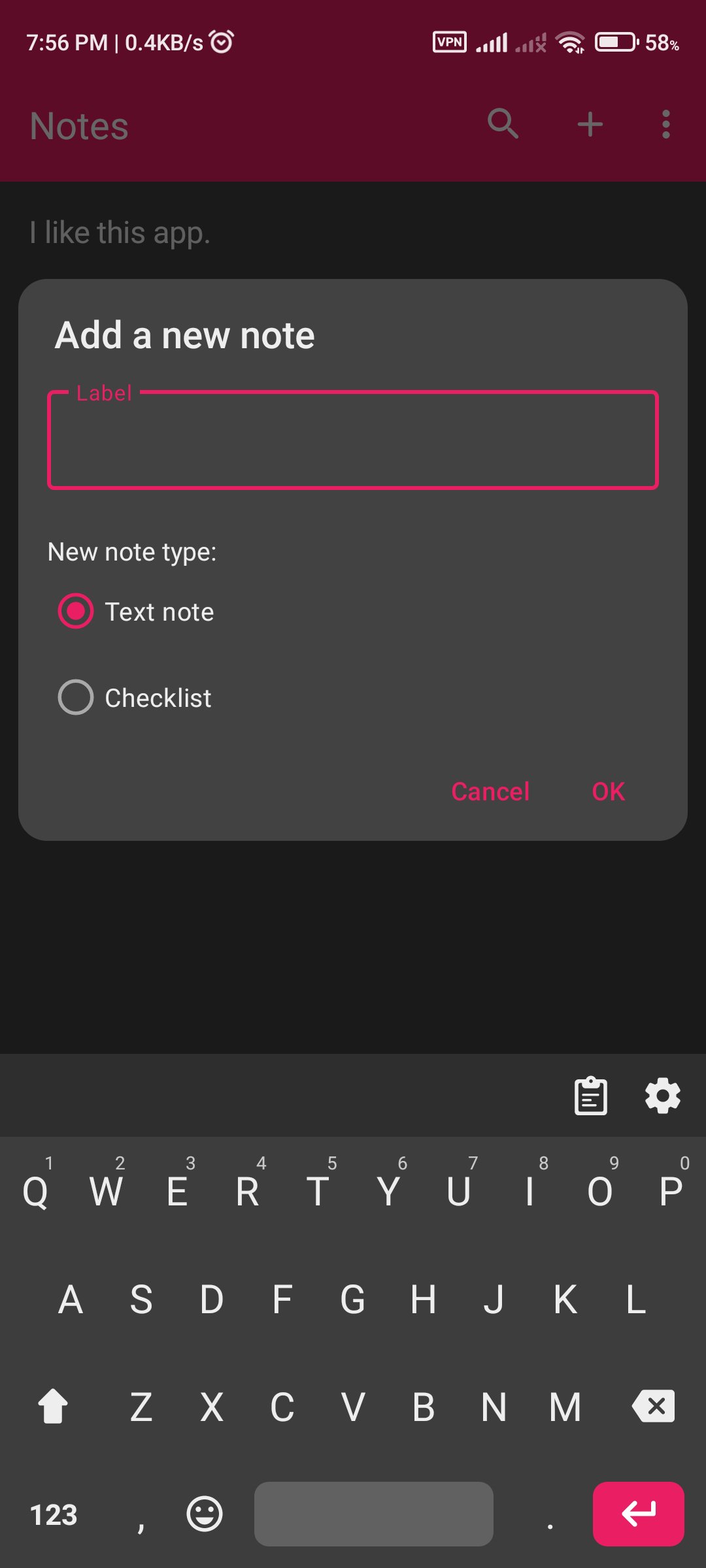Open keyboard settings gear icon
The image size is (706, 1568).
tap(663, 1096)
